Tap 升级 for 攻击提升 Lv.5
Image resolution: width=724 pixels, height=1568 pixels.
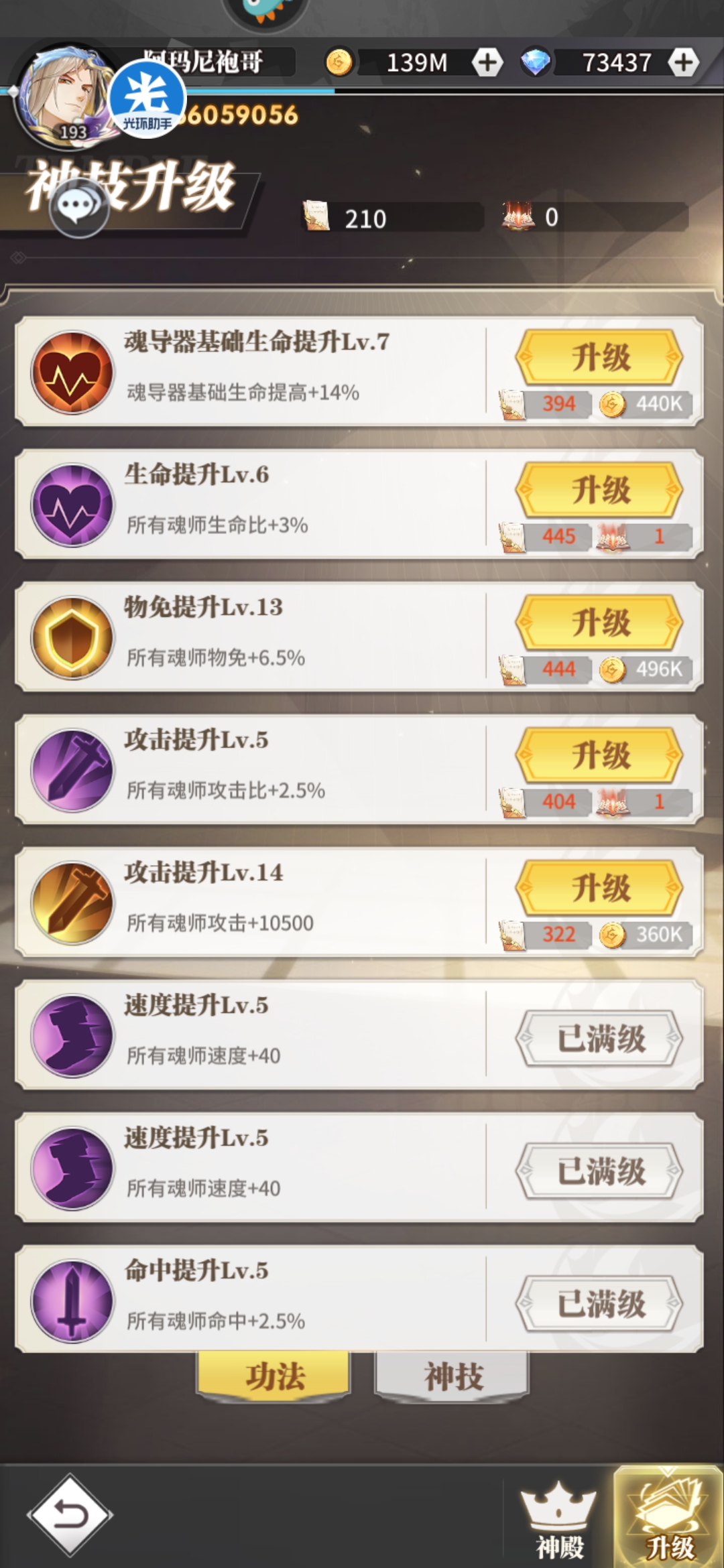point(600,755)
